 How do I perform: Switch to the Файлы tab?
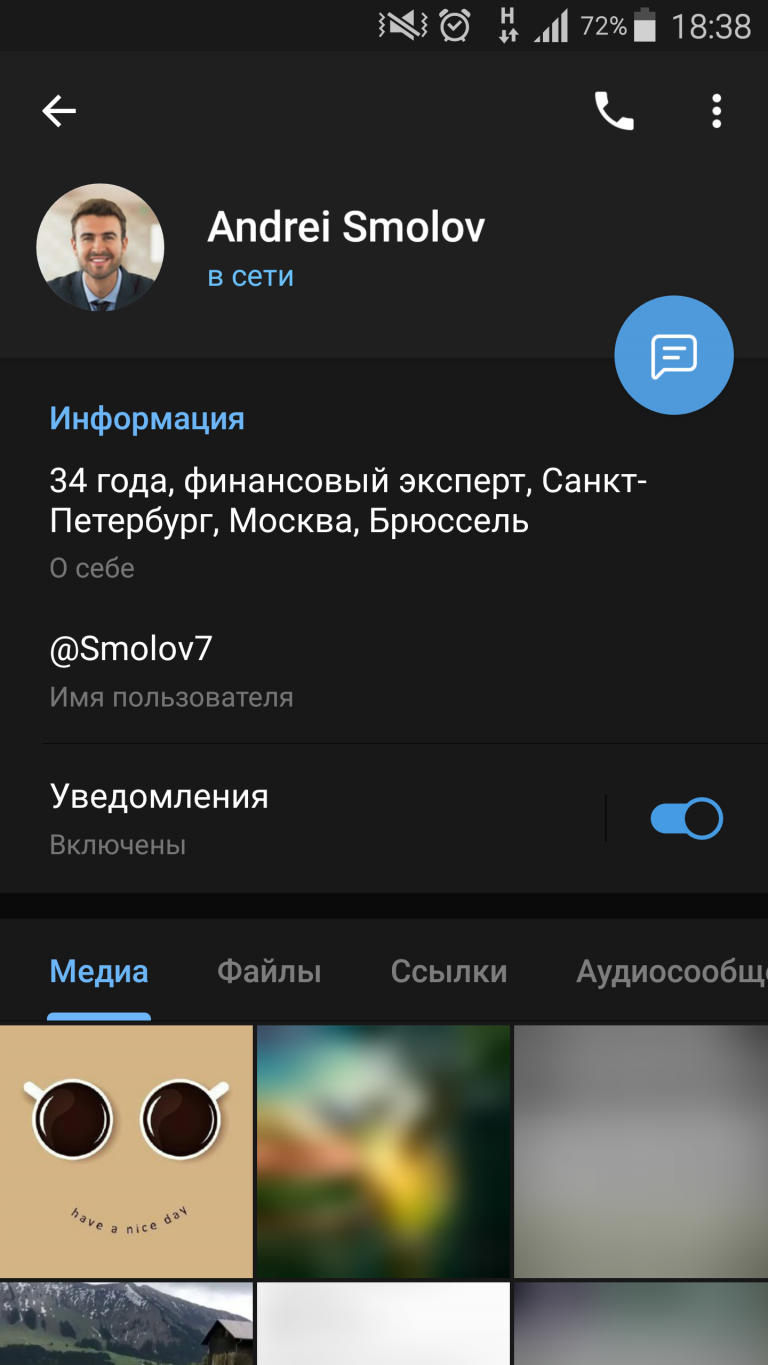pyautogui.click(x=269, y=971)
